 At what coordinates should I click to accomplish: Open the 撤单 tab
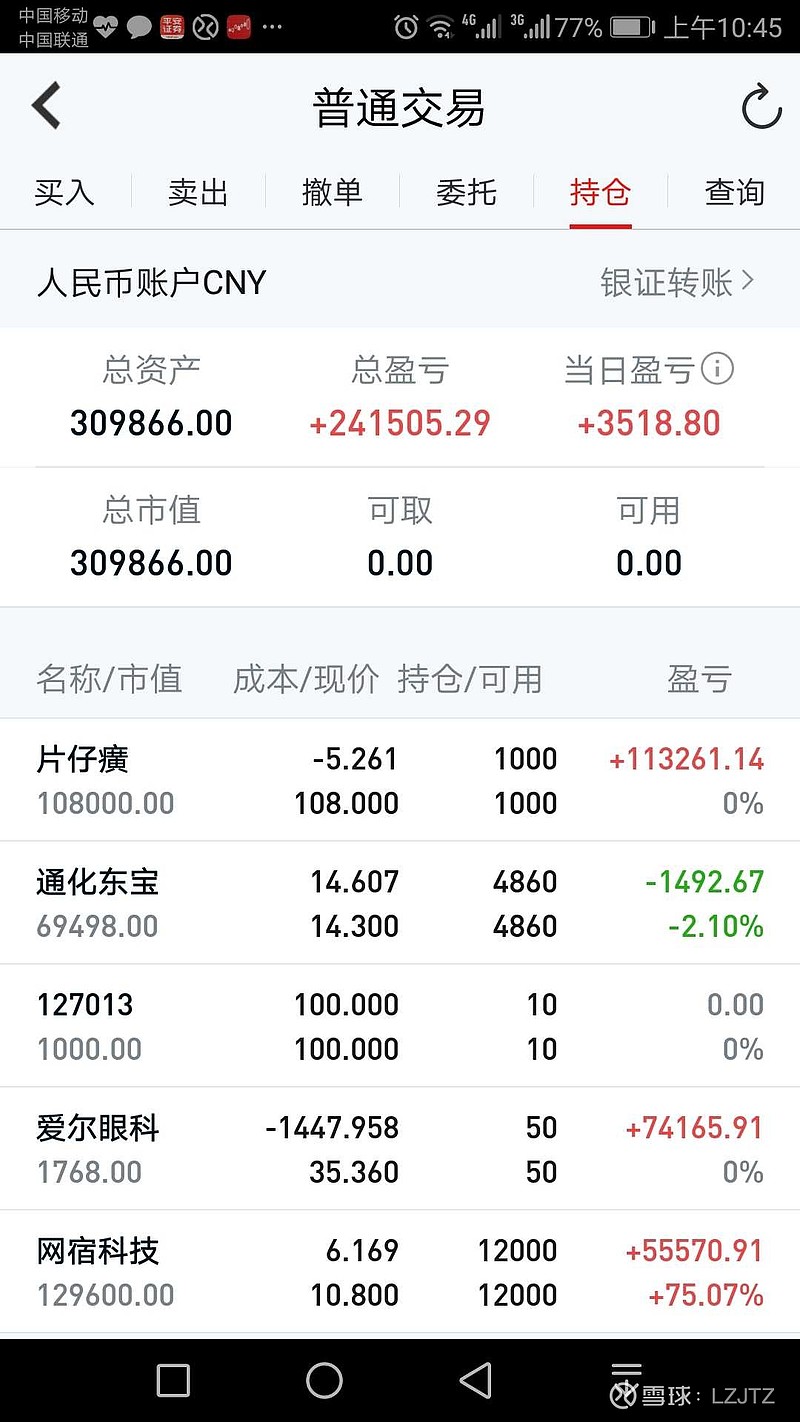(332, 192)
